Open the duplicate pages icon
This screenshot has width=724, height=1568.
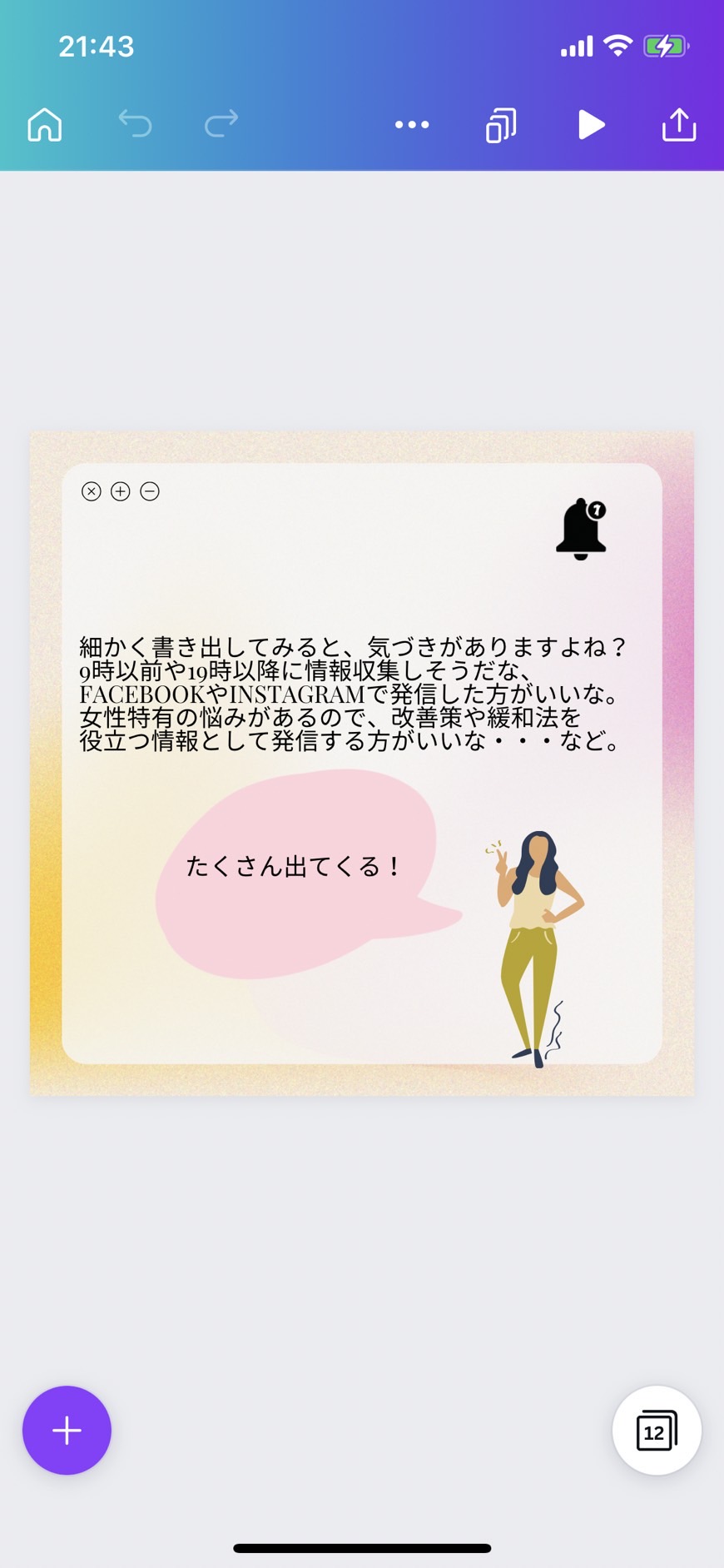501,125
